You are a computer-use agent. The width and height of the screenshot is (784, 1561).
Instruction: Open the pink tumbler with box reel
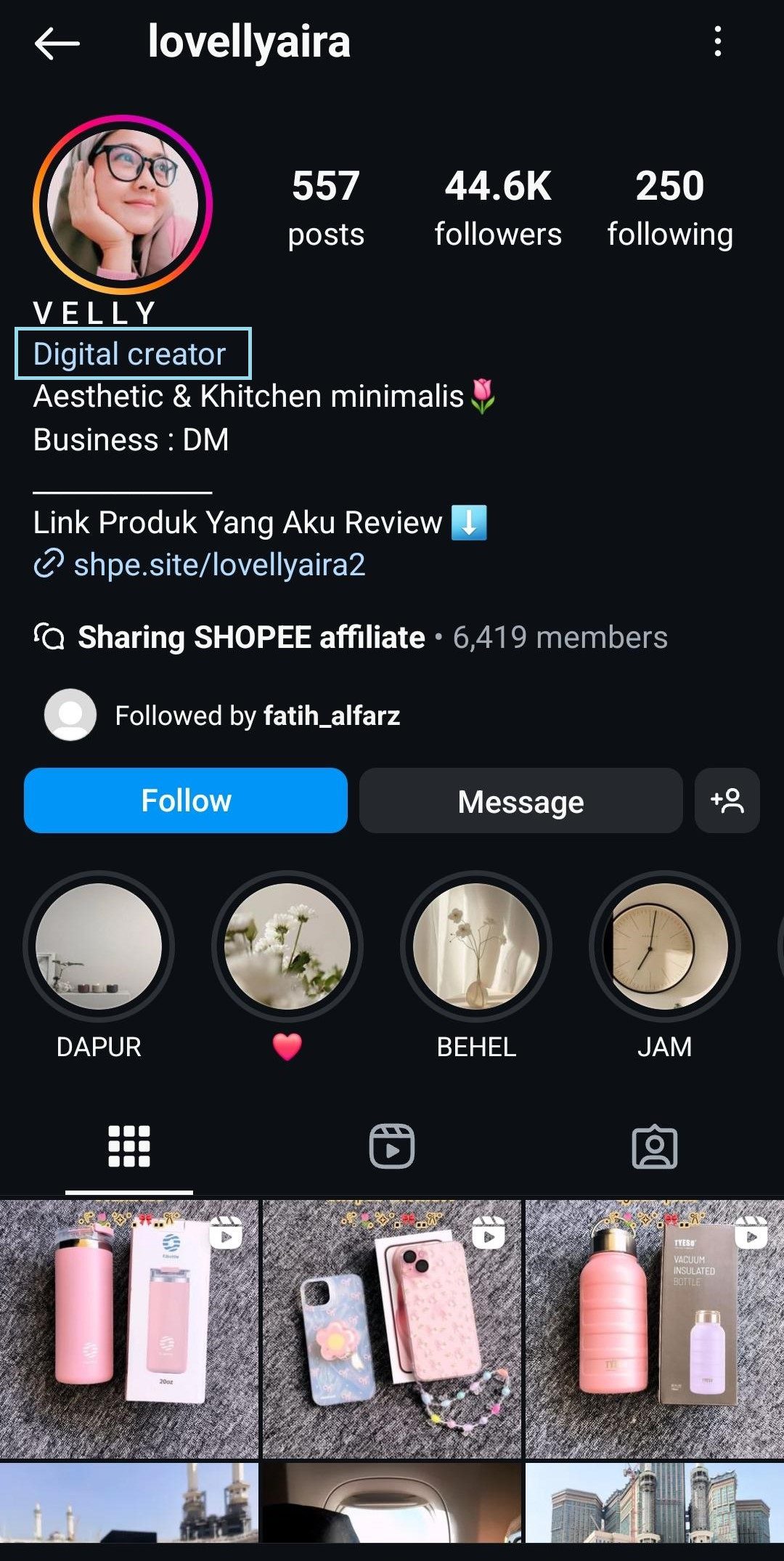tap(129, 1329)
